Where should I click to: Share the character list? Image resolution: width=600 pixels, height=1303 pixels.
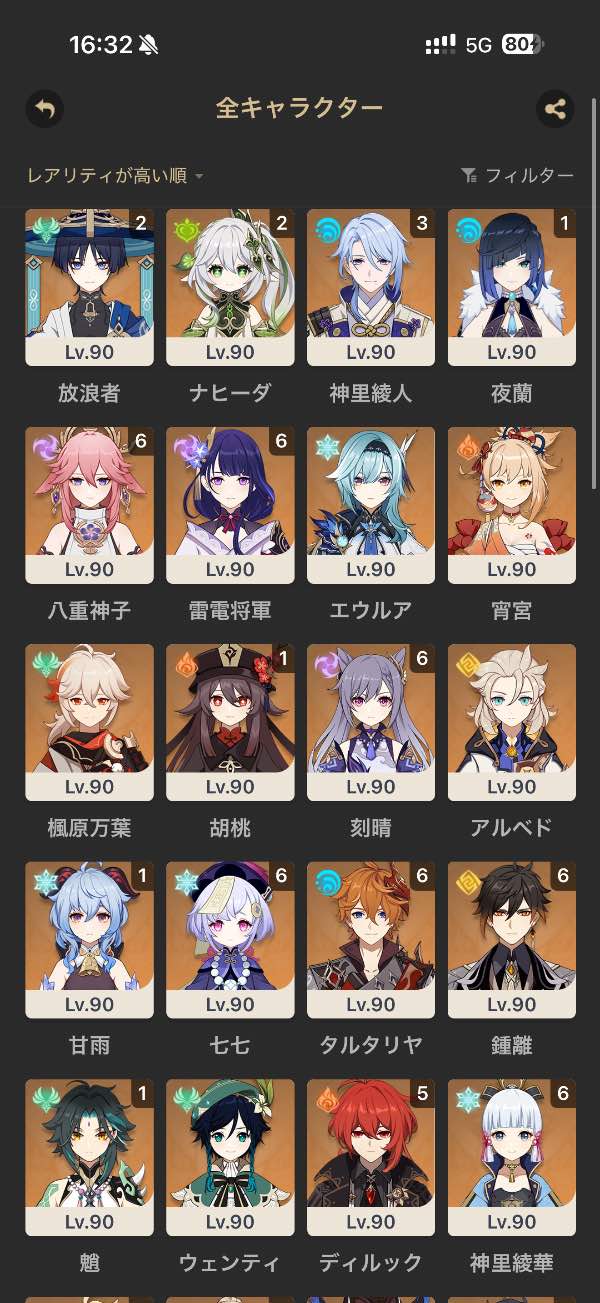[x=555, y=109]
